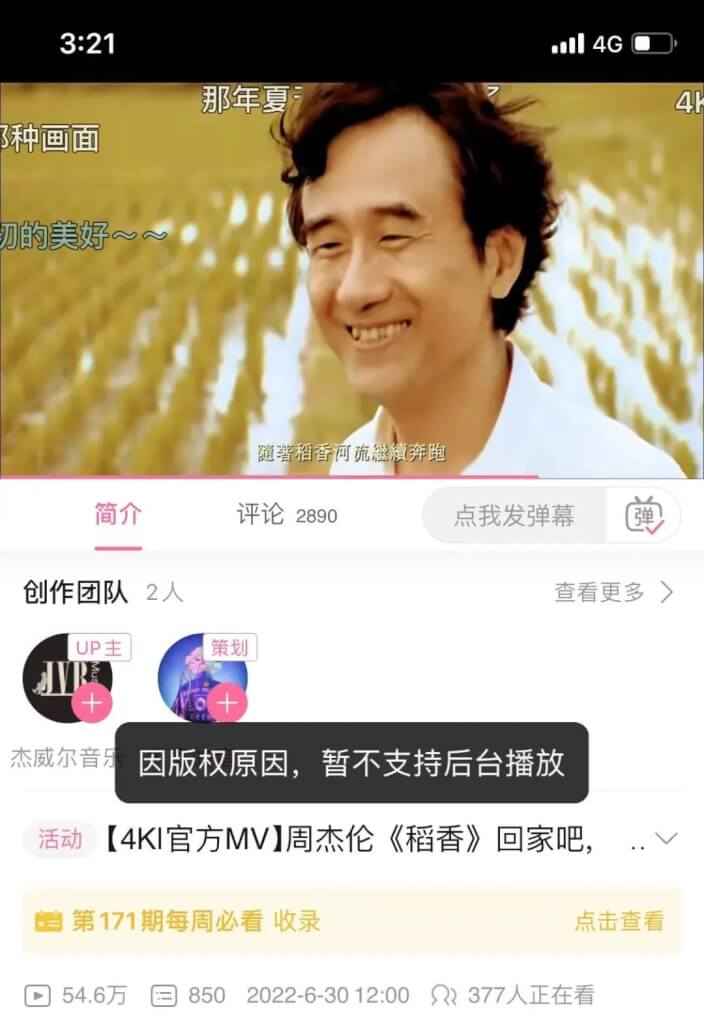The height and width of the screenshot is (1024, 704).
Task: Open the 第171期每周必看 banner via 点击查看
Action: 618,921
